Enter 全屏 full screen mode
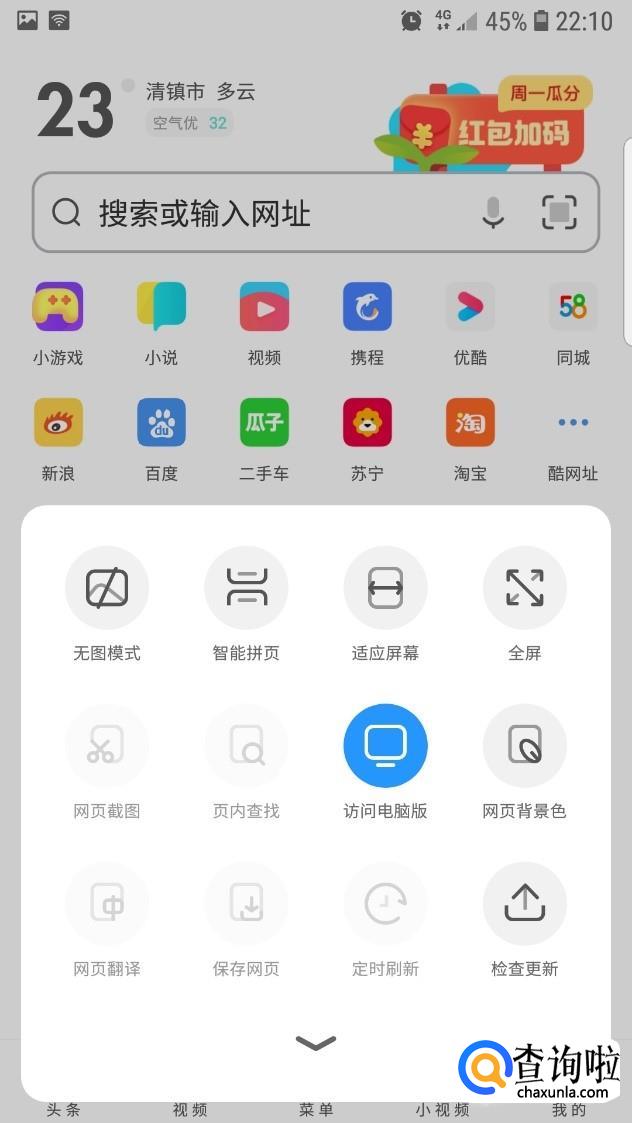Screen dimensions: 632x1123 click(524, 588)
